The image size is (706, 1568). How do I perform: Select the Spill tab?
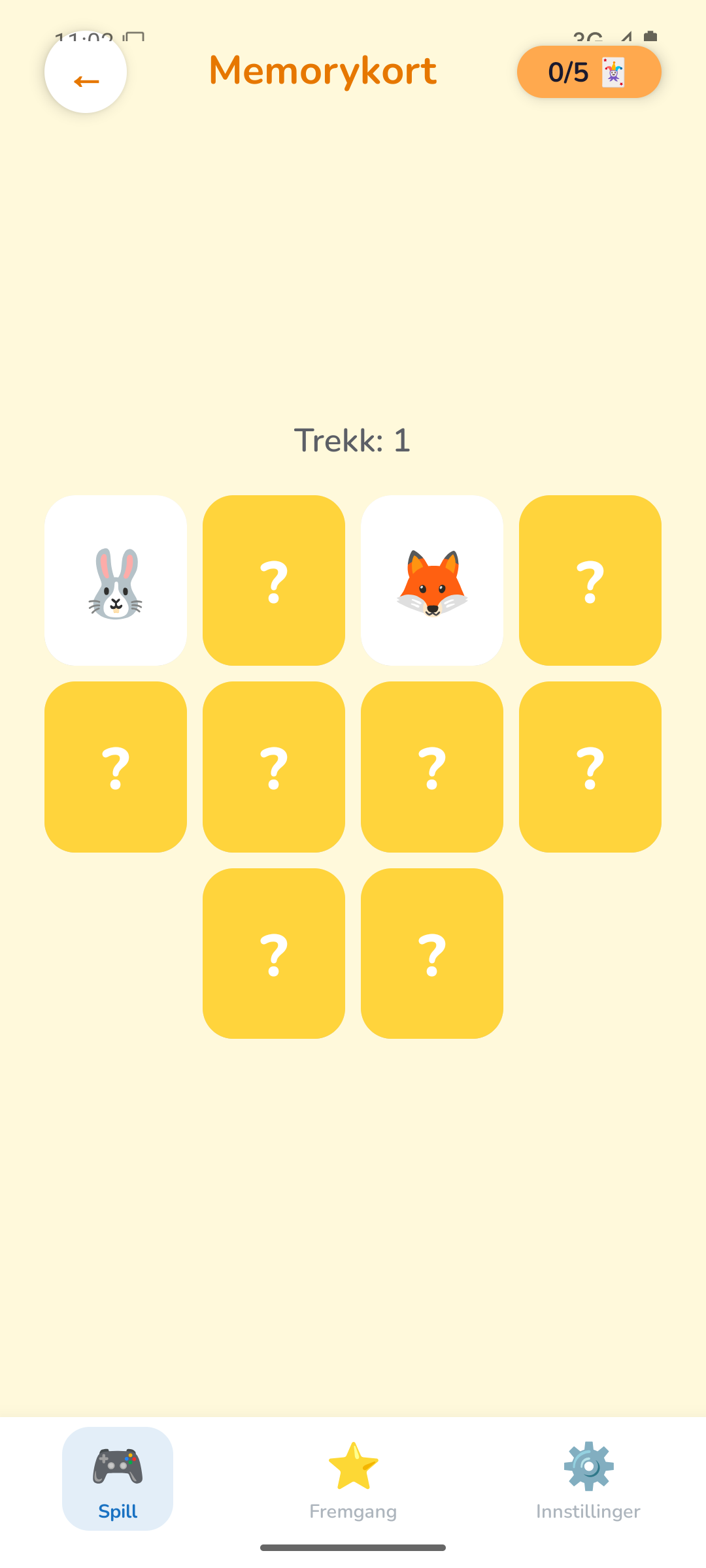coord(118,1478)
